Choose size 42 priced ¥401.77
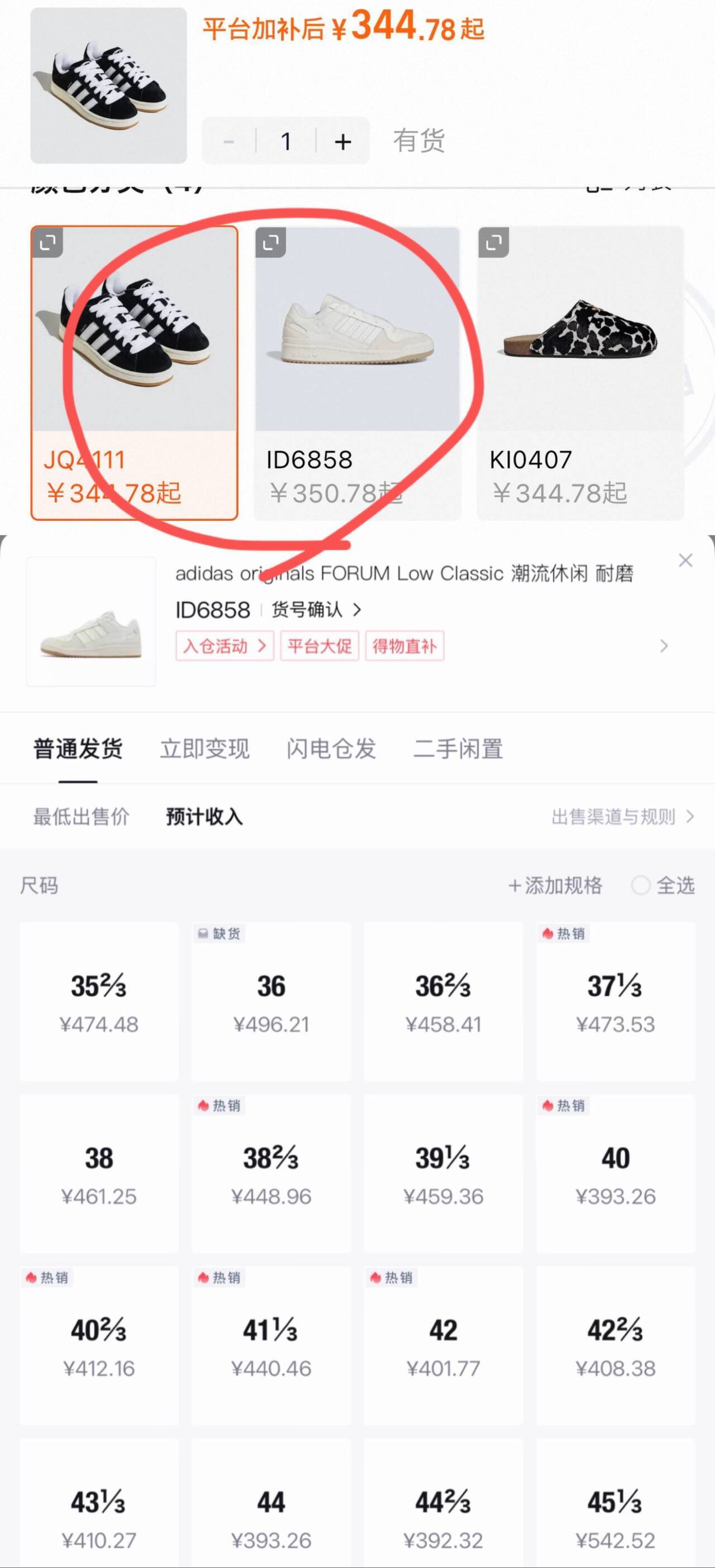 (x=444, y=1346)
